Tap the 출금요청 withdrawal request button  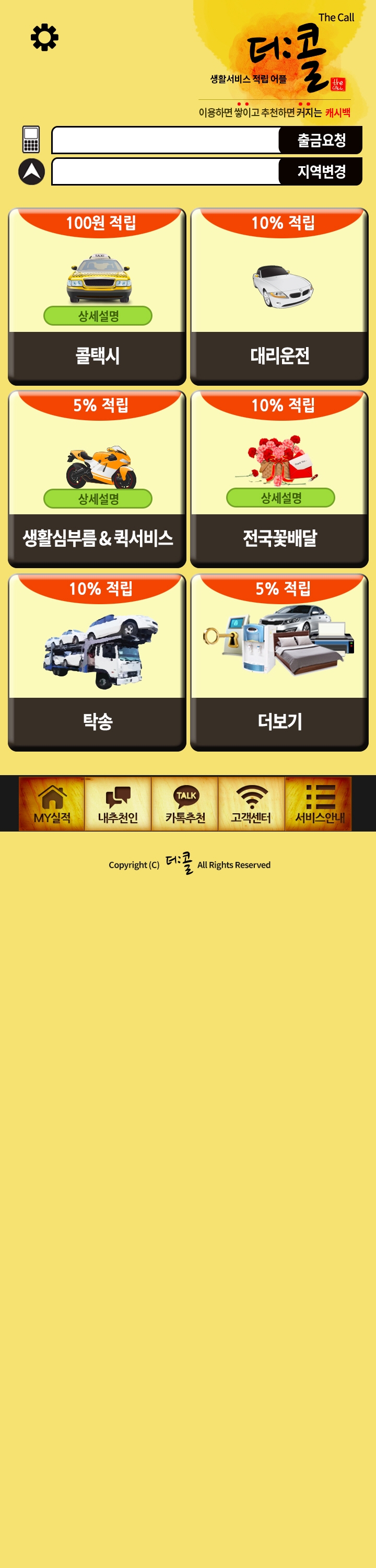click(321, 140)
